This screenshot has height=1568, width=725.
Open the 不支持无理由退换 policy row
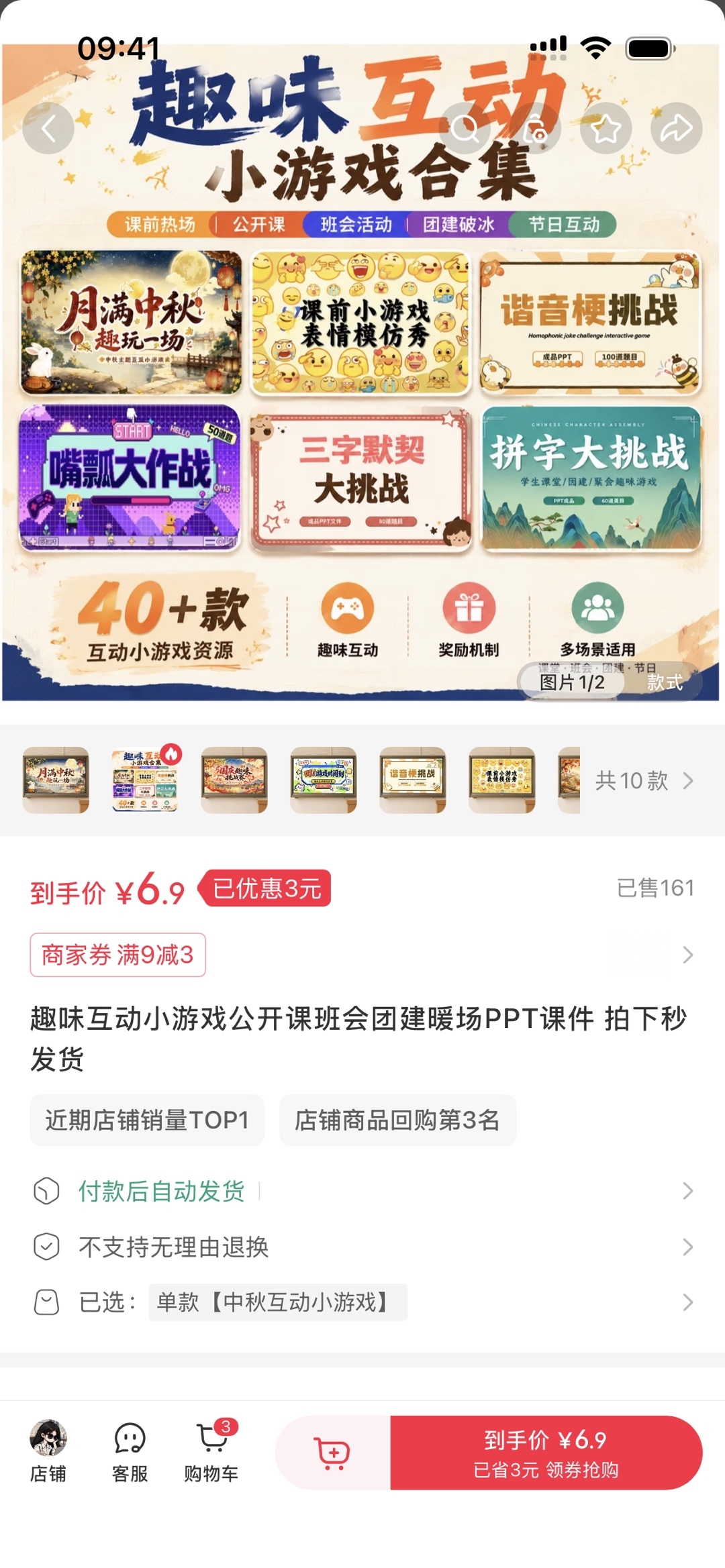(x=362, y=1247)
